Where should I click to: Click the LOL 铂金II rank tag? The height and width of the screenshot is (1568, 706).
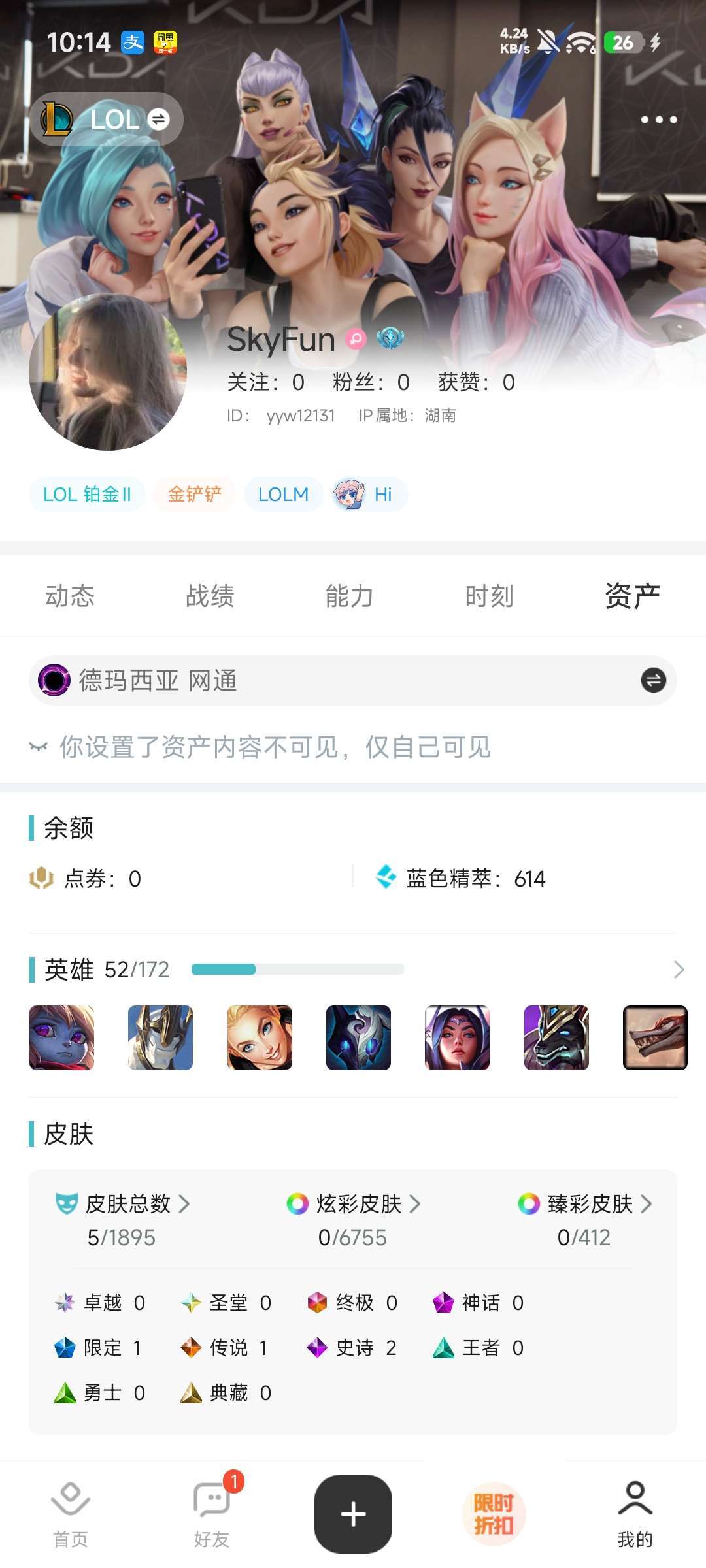coord(87,495)
